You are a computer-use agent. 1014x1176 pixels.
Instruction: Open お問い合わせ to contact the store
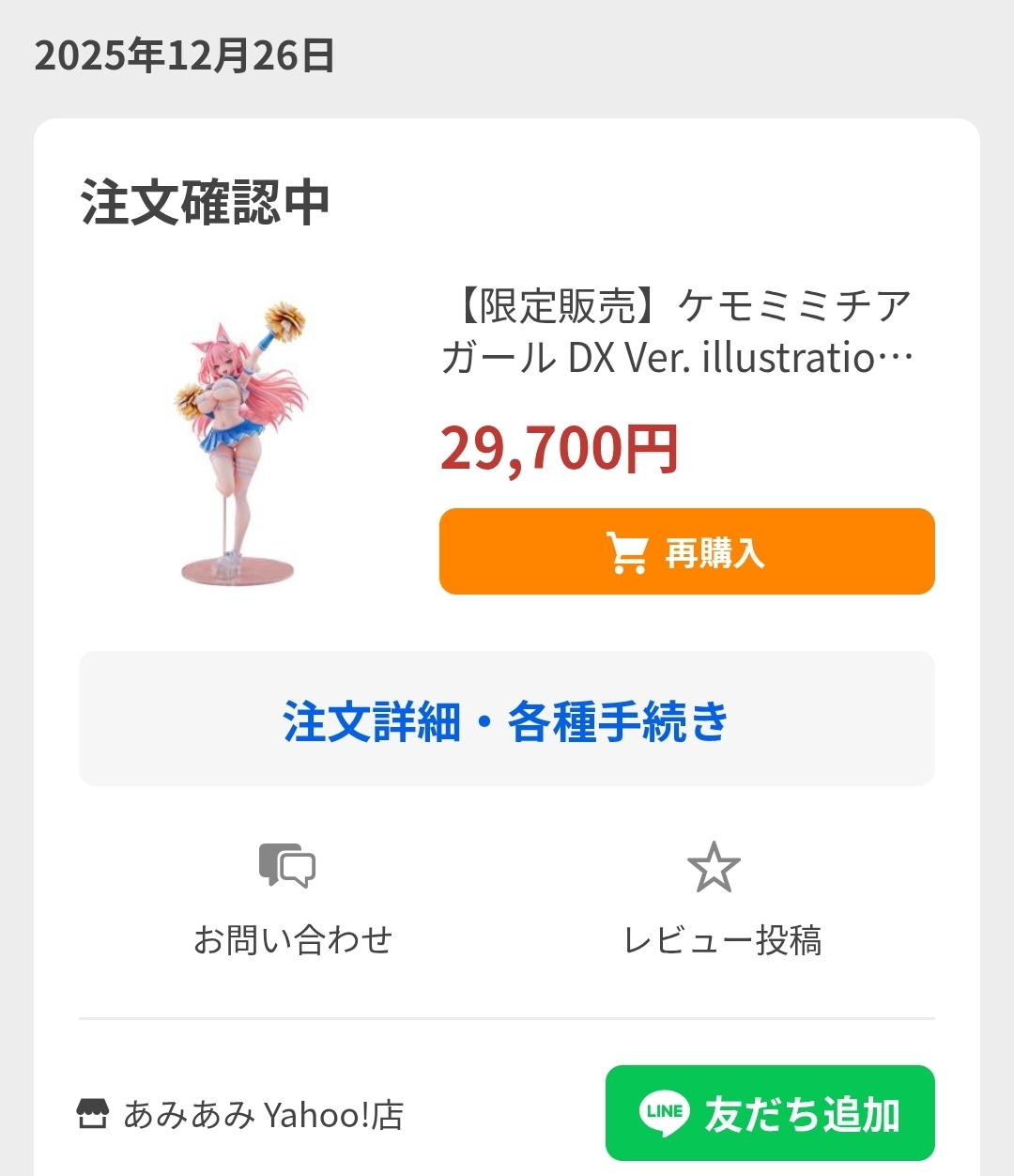tap(292, 900)
